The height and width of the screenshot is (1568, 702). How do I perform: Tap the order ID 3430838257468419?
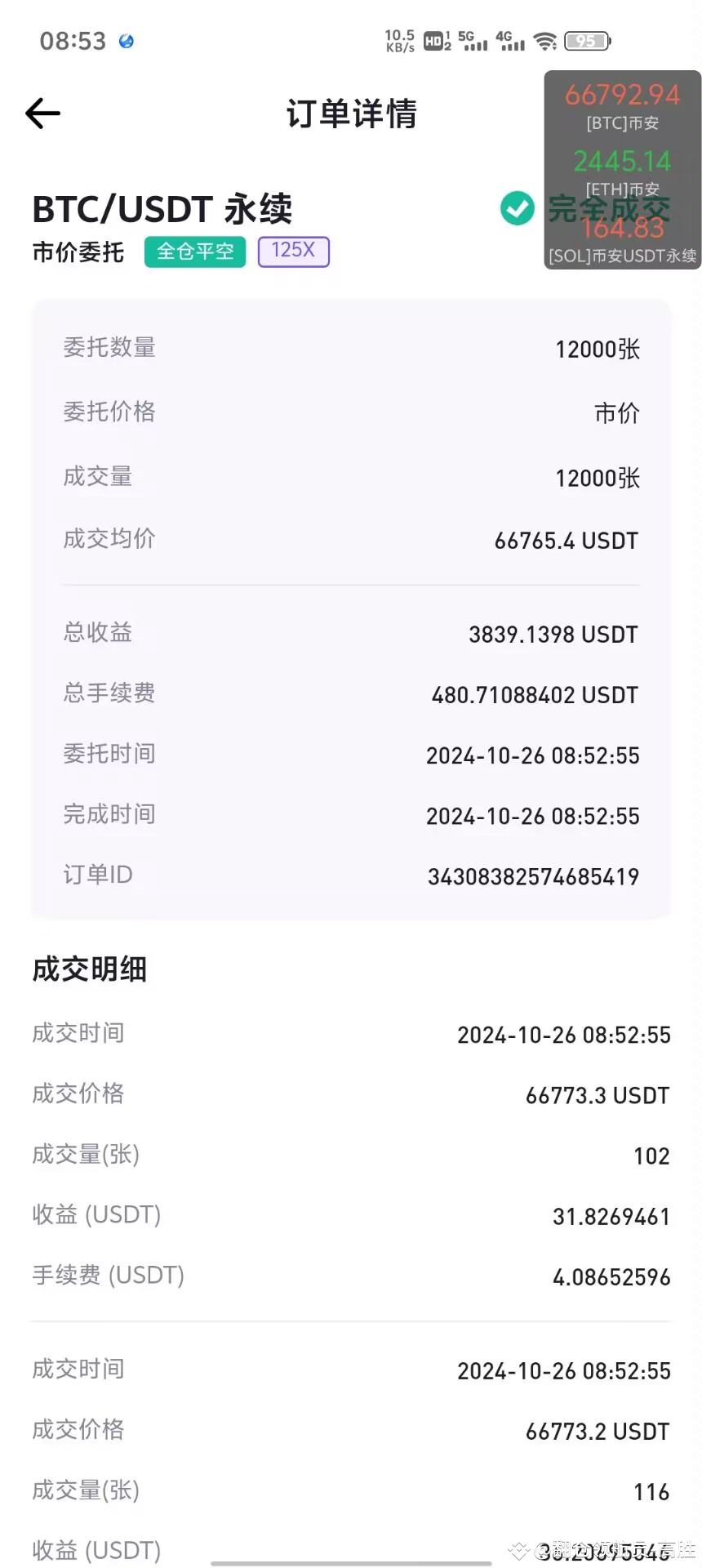click(534, 876)
